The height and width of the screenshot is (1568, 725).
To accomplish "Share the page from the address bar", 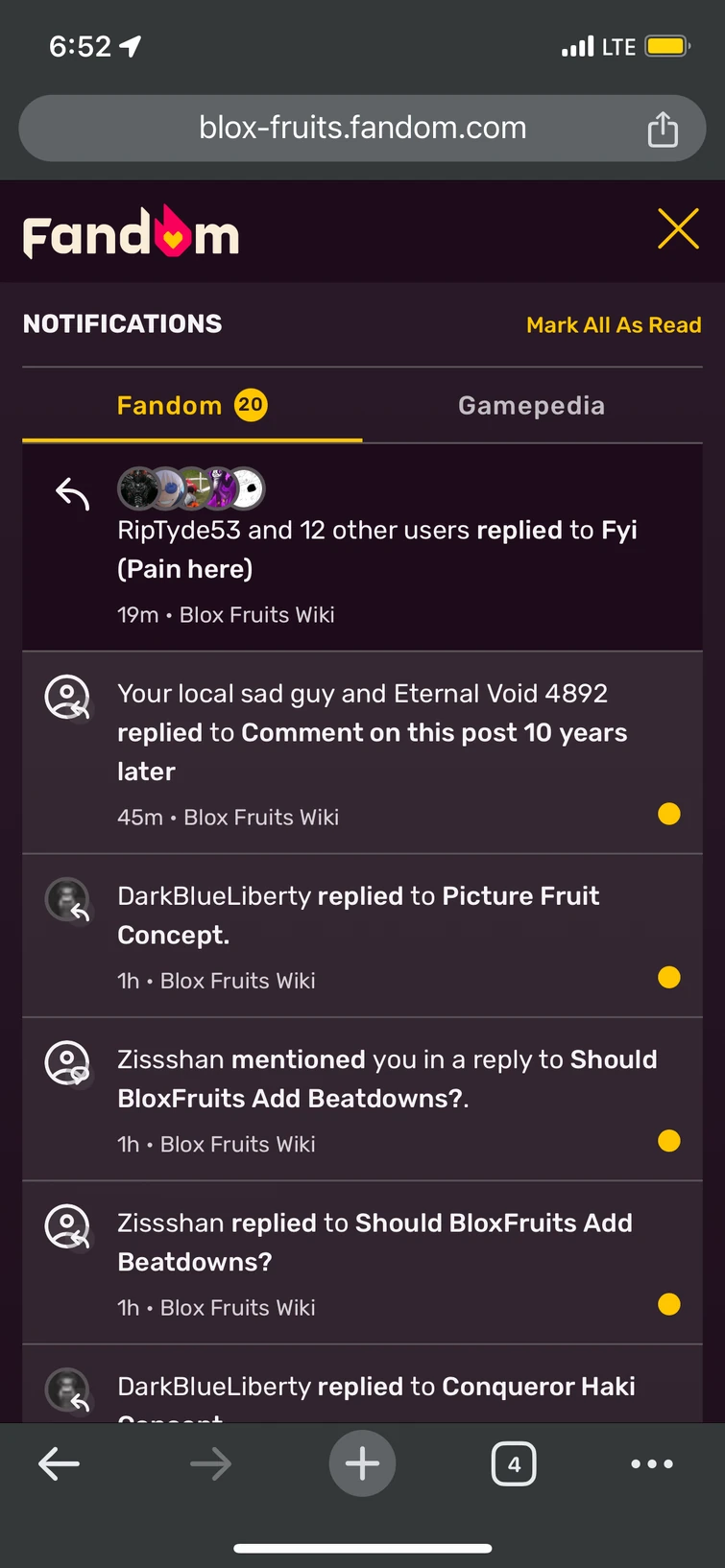I will pyautogui.click(x=663, y=129).
